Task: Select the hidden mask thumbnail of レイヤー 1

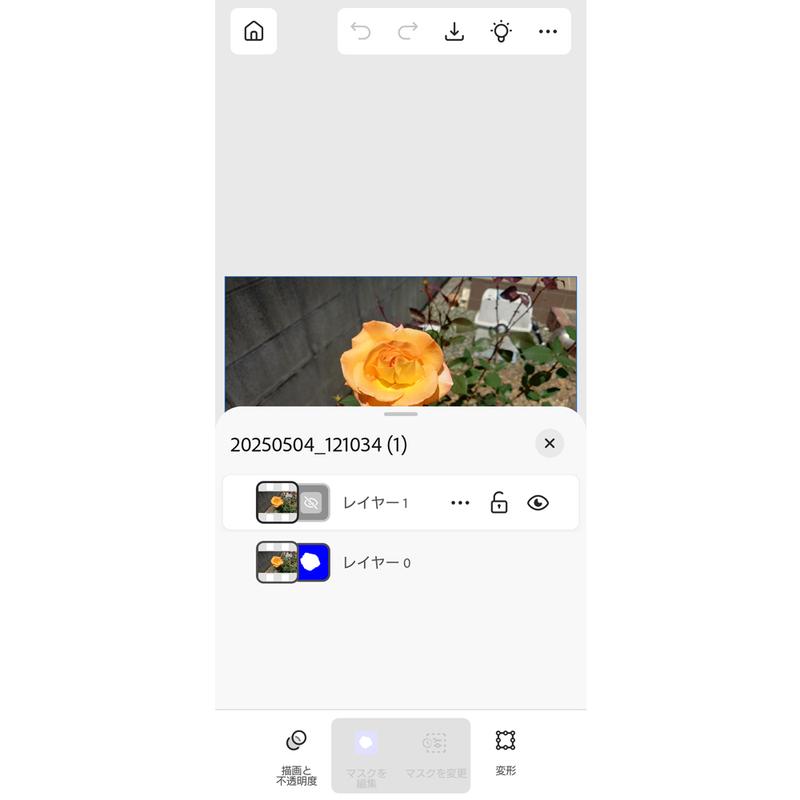Action: (313, 503)
